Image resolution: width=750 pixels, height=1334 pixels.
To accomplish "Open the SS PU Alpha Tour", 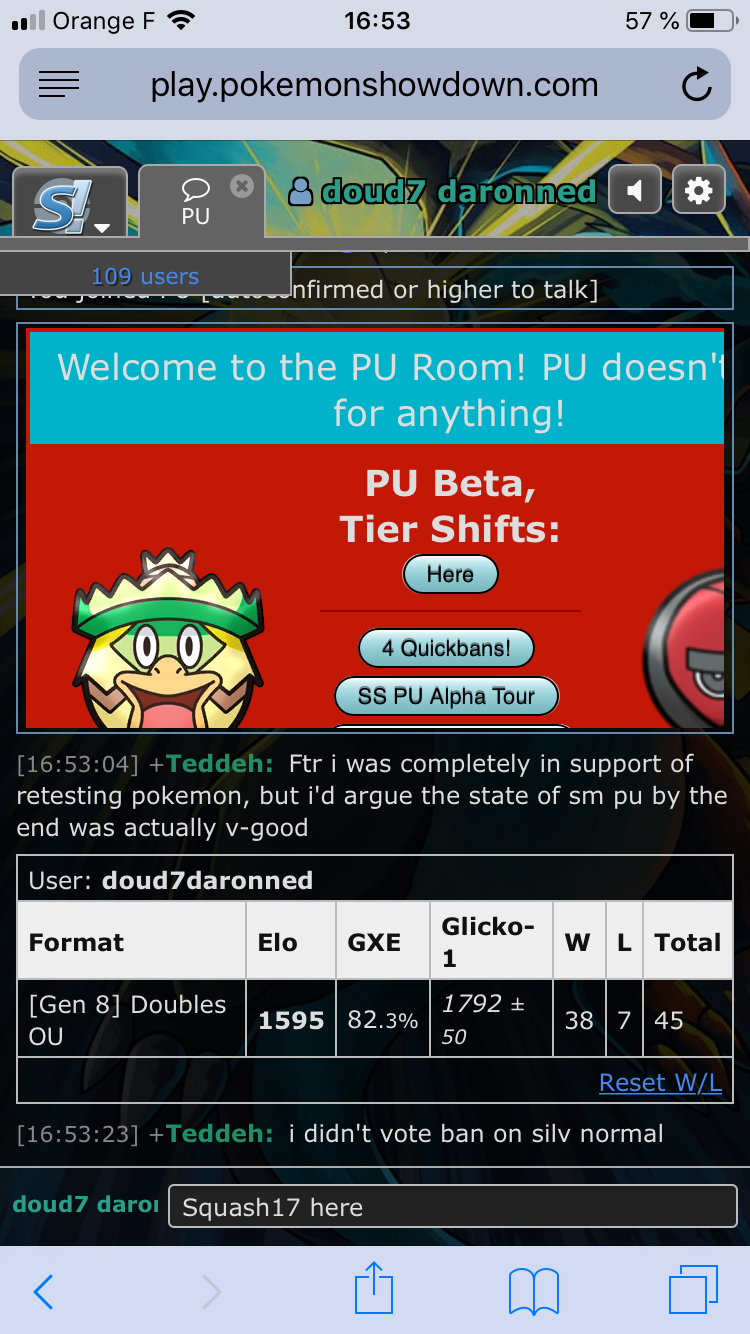I will click(446, 696).
